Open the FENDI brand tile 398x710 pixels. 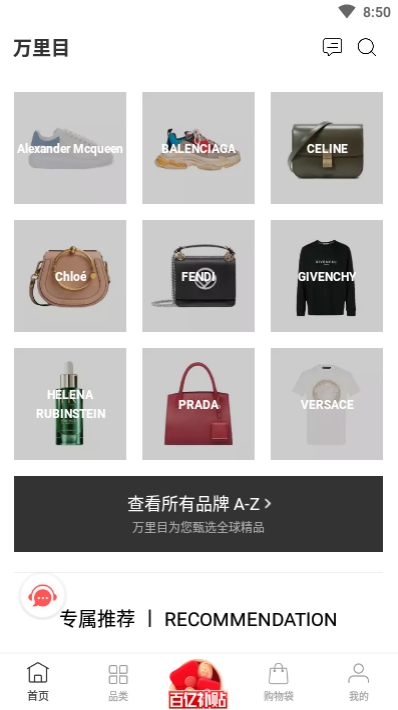[198, 276]
